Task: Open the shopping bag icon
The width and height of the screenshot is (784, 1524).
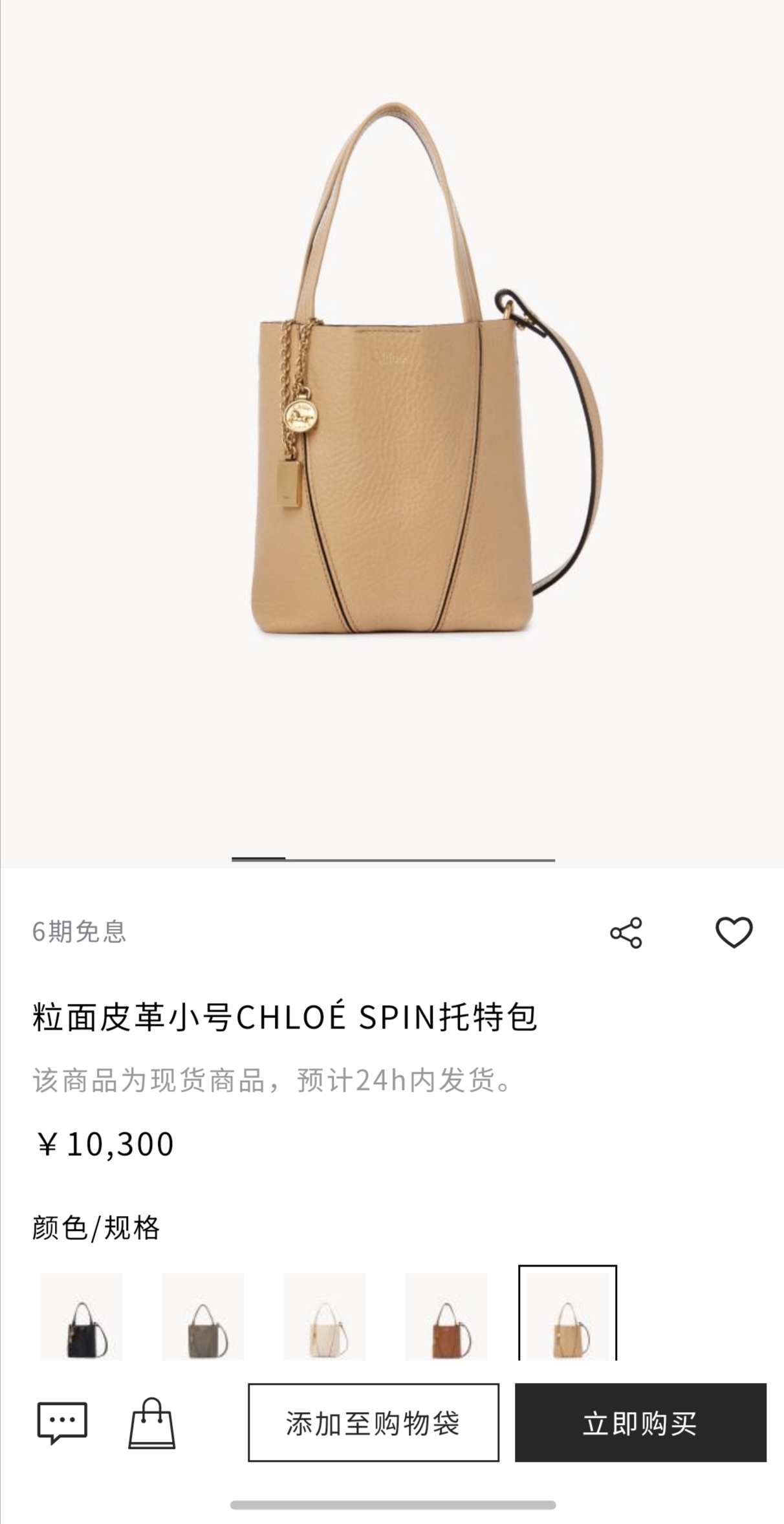Action: (152, 1423)
